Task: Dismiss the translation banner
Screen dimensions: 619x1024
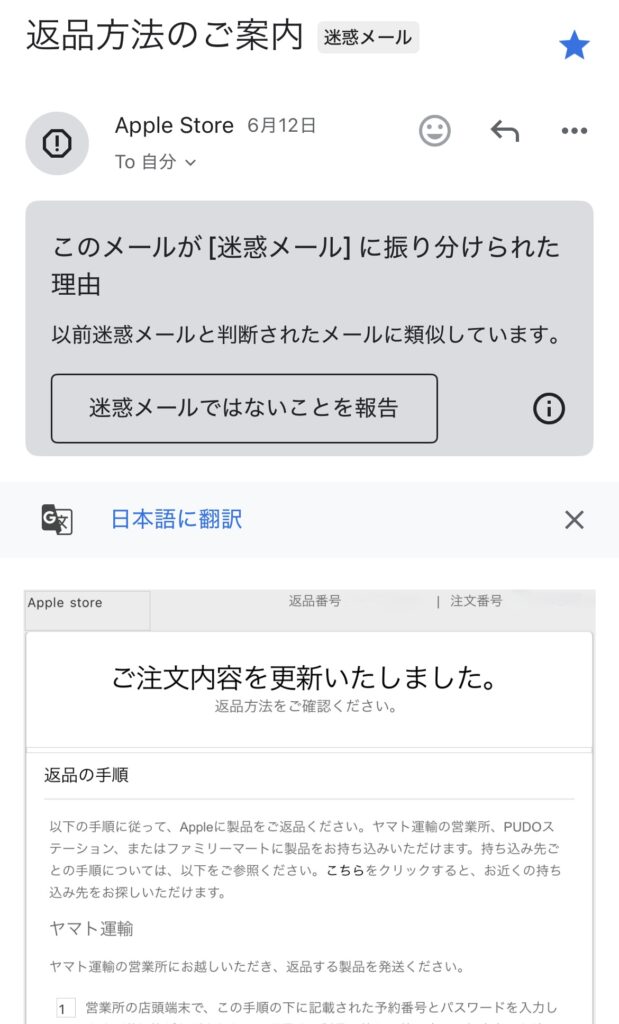Action: pos(574,519)
